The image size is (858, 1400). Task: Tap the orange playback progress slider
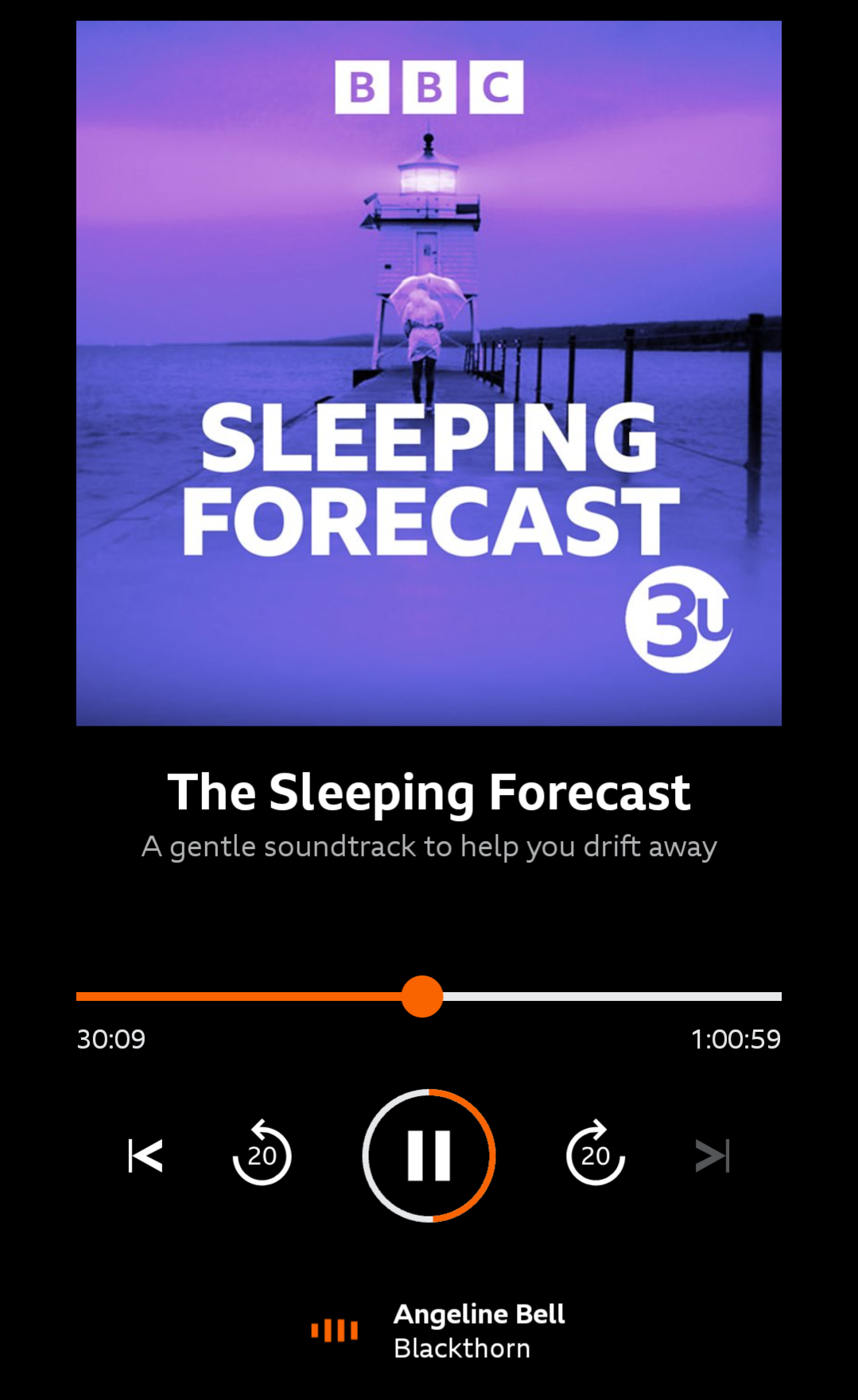[422, 996]
